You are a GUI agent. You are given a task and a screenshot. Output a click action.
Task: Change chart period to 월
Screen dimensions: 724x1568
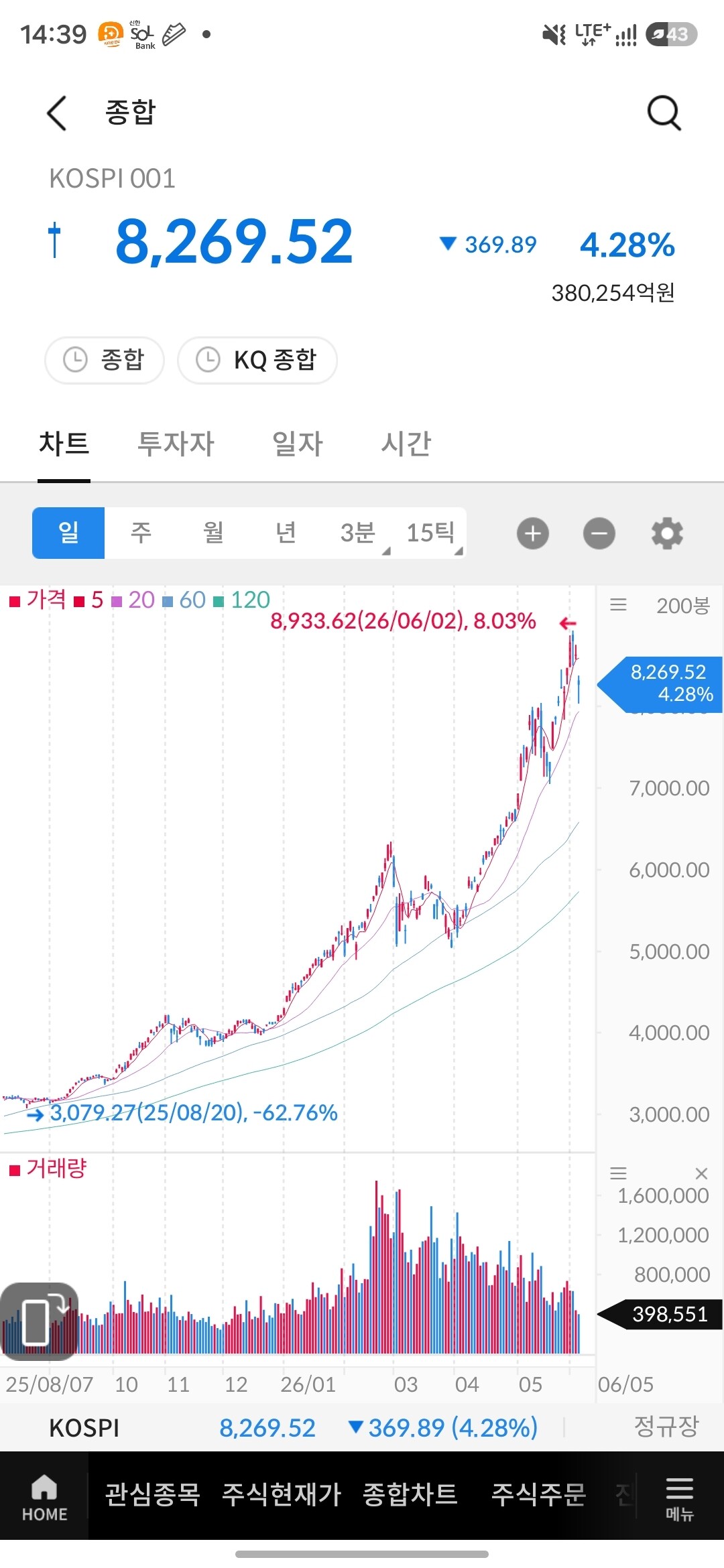click(213, 533)
